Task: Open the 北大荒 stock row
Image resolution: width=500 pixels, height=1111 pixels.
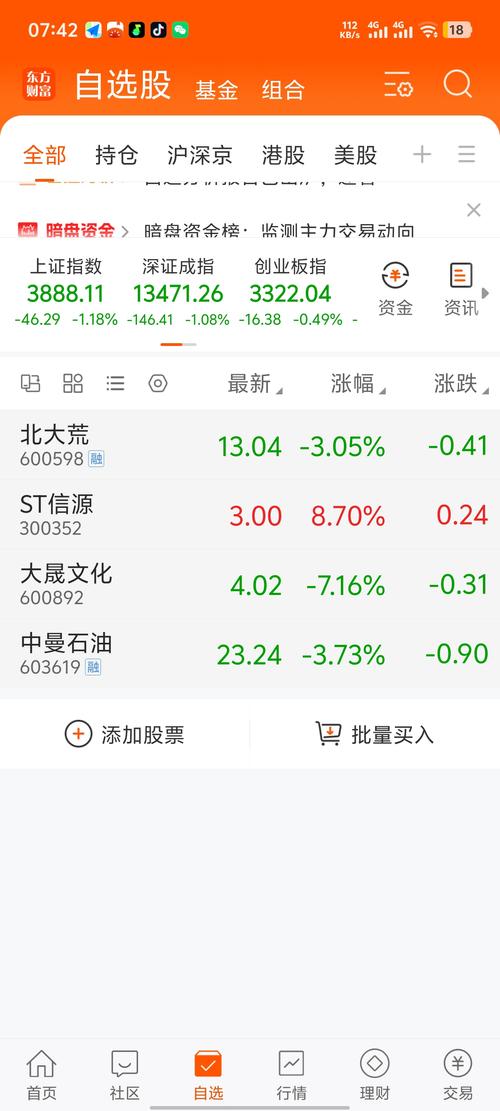Action: (x=250, y=446)
